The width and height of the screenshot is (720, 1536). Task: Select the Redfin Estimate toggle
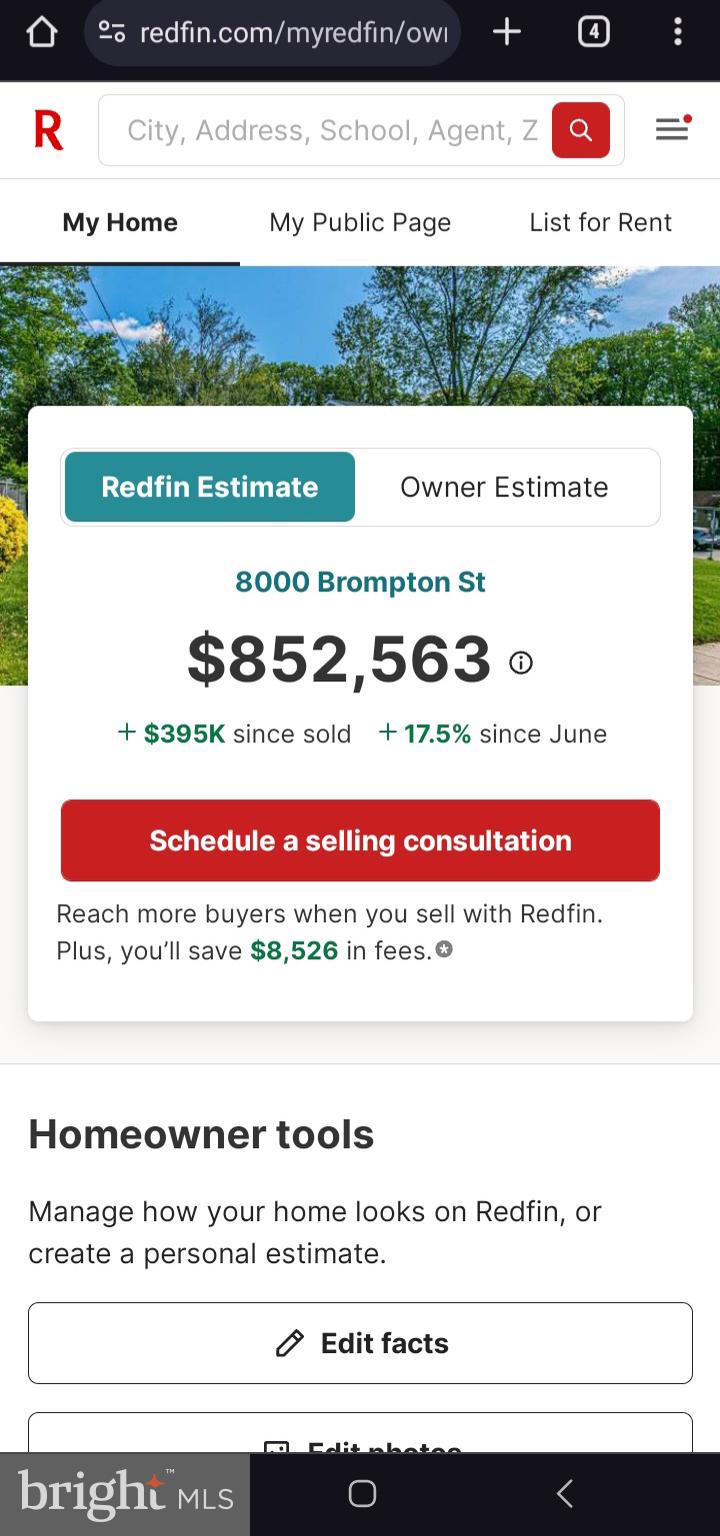[210, 487]
